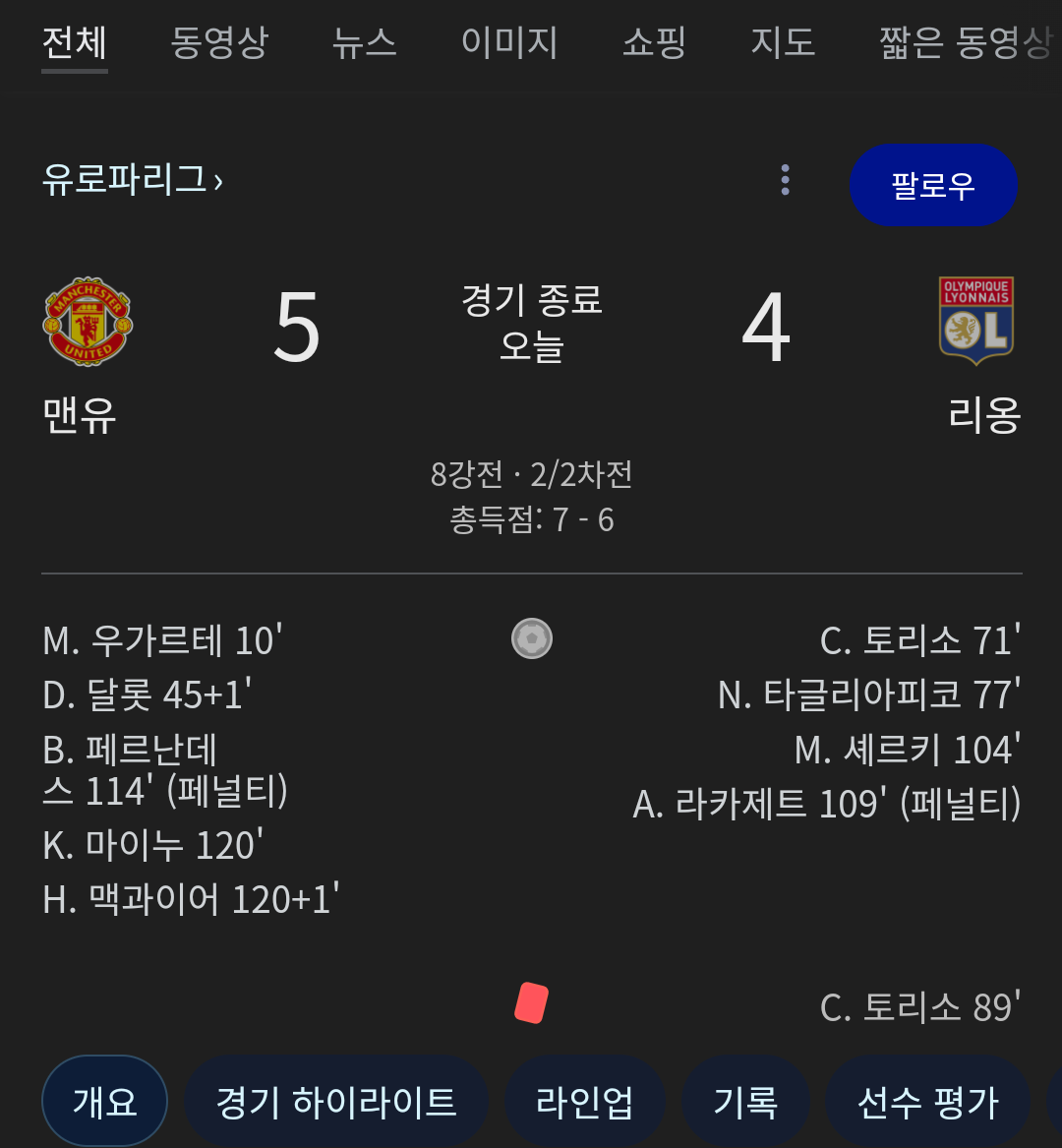The width and height of the screenshot is (1062, 1148).
Task: Select the 전체 search tab
Action: click(75, 42)
